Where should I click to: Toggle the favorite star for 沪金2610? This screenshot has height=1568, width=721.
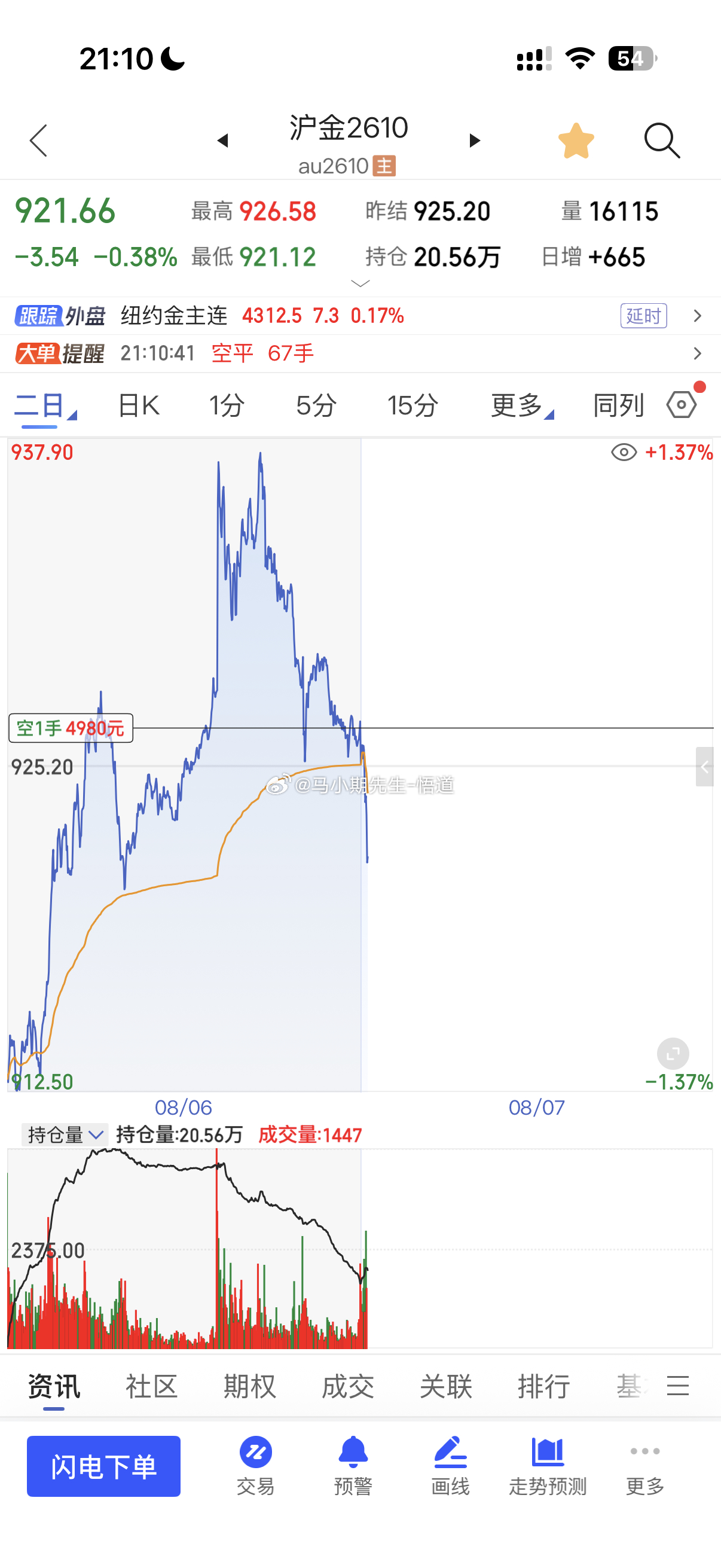click(x=576, y=141)
